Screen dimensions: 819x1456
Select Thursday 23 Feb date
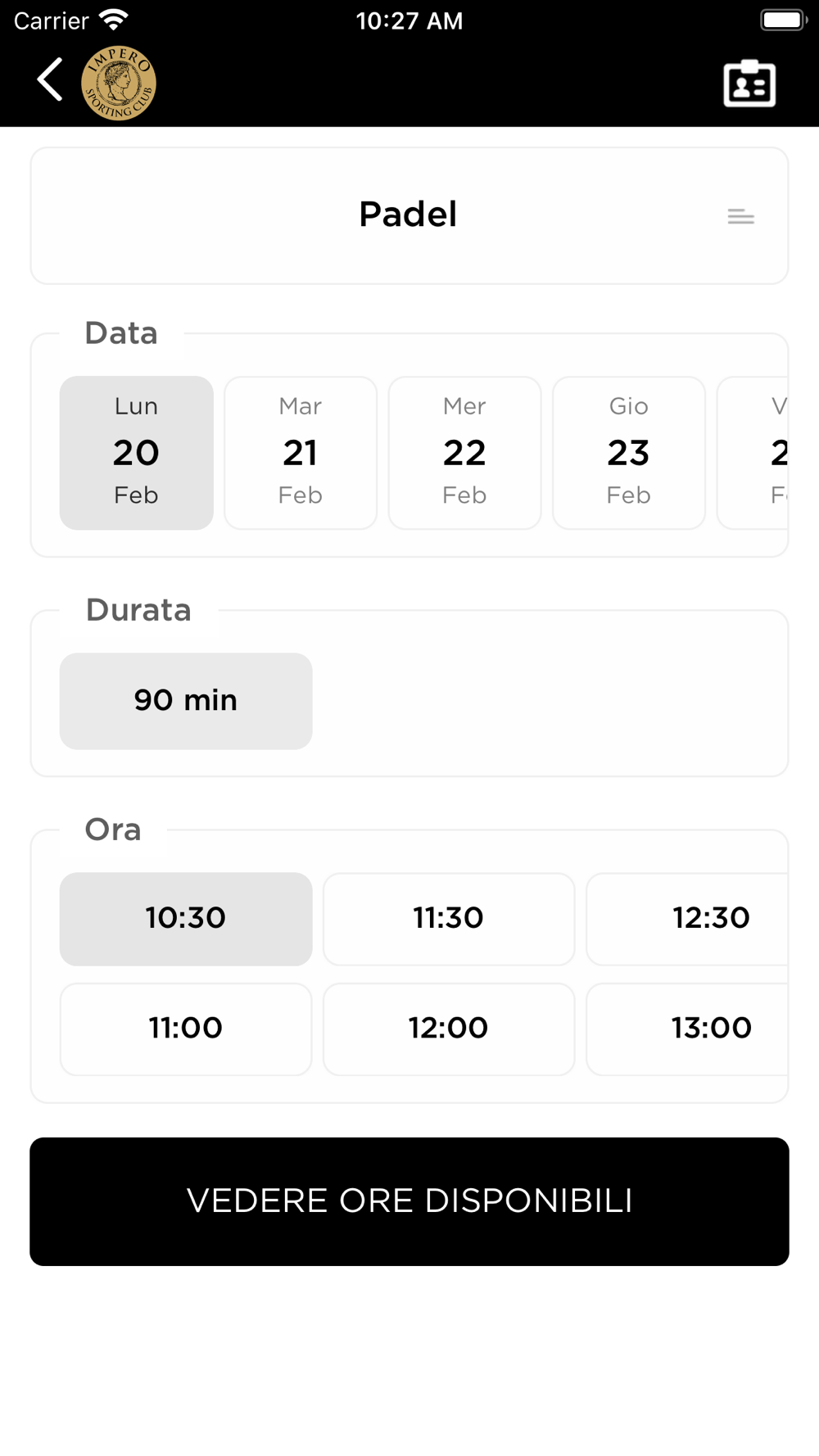click(628, 453)
